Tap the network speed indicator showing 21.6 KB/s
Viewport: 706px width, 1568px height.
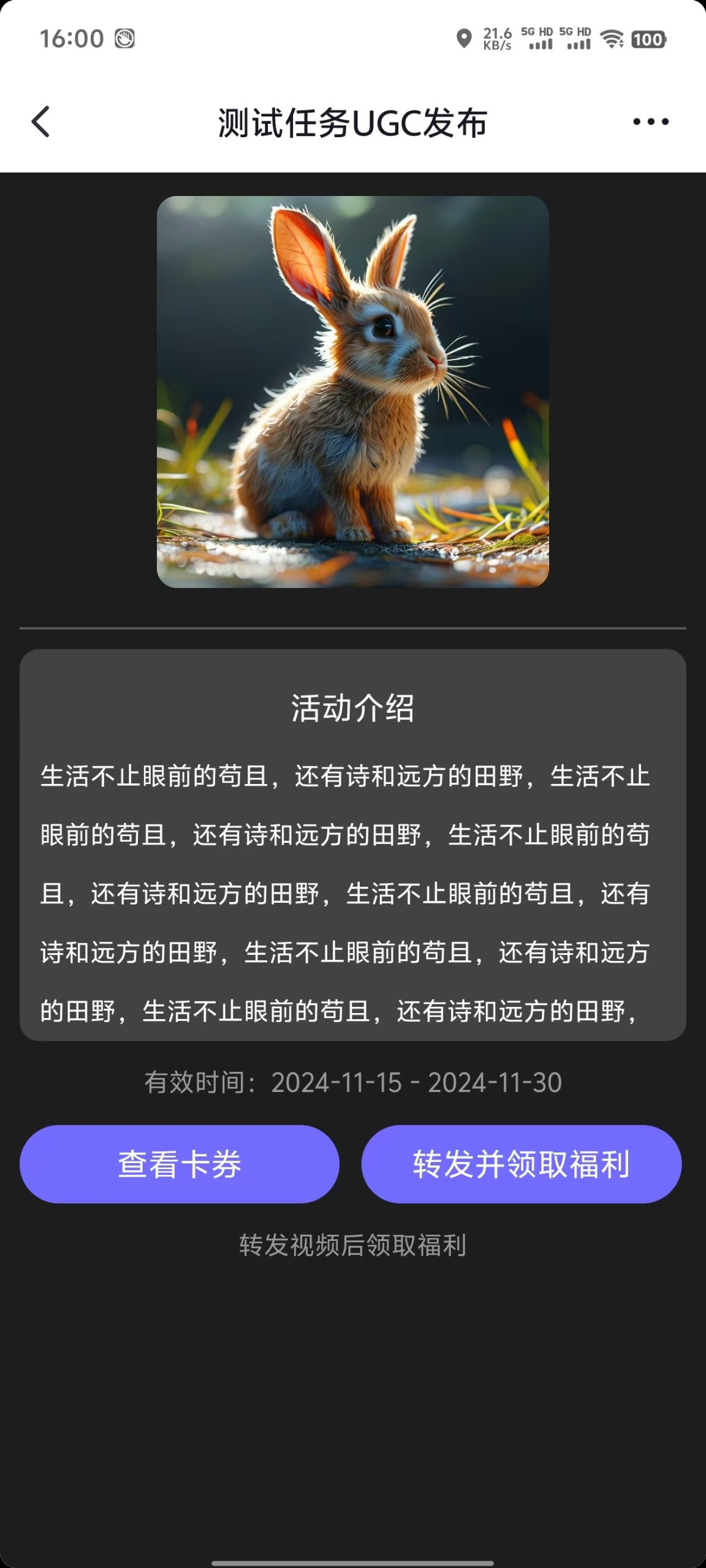[498, 38]
